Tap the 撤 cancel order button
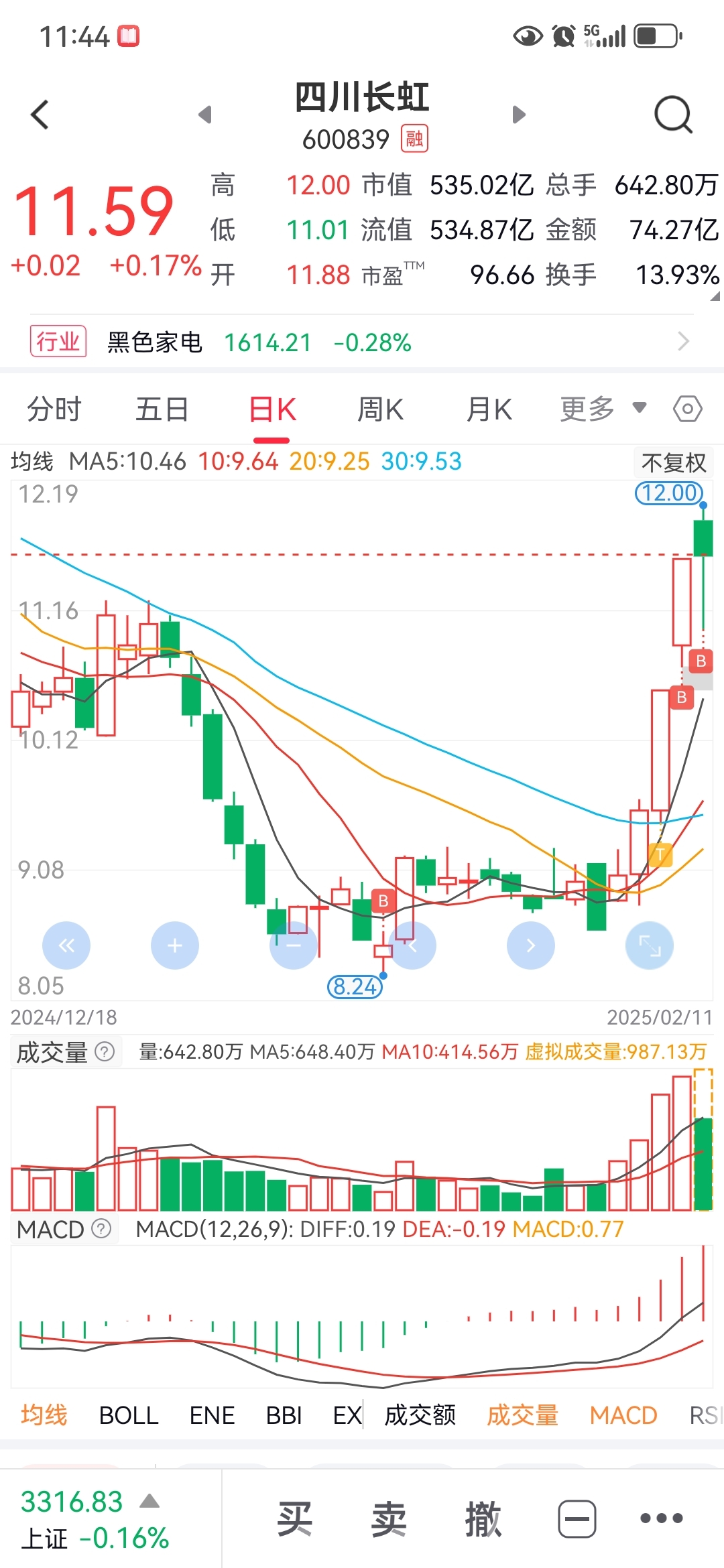This screenshot has width=724, height=1568. click(483, 1518)
